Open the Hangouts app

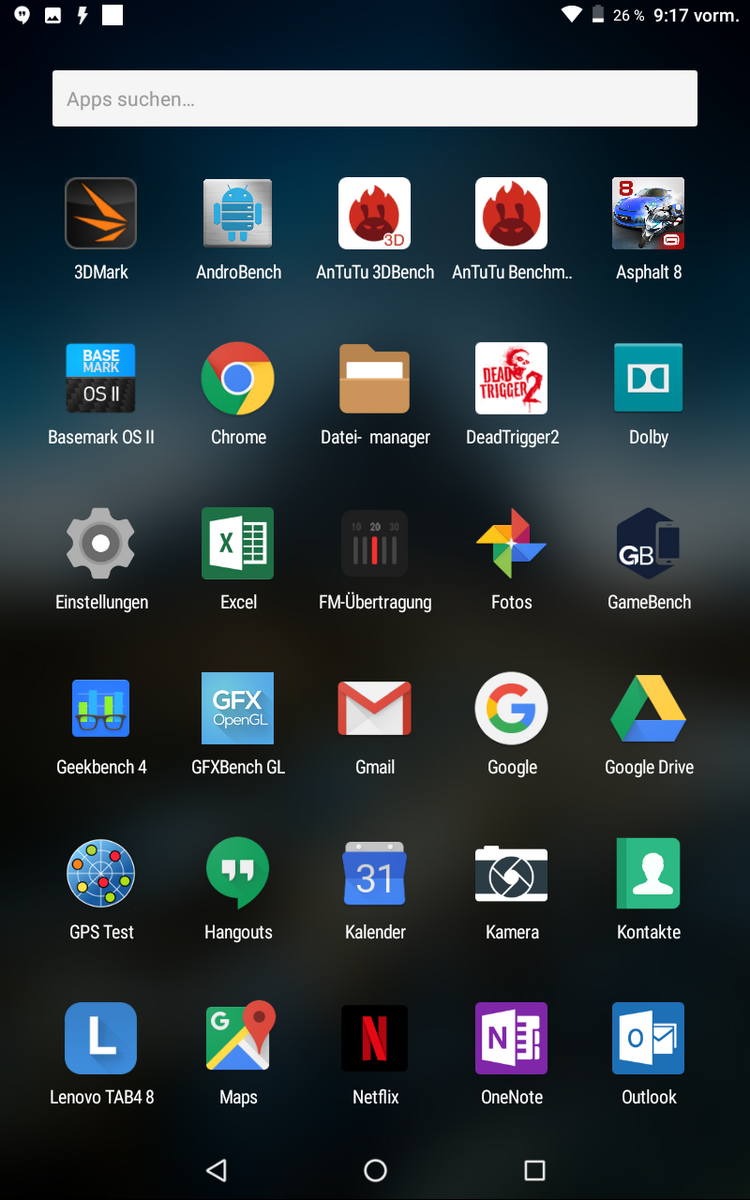click(x=238, y=873)
